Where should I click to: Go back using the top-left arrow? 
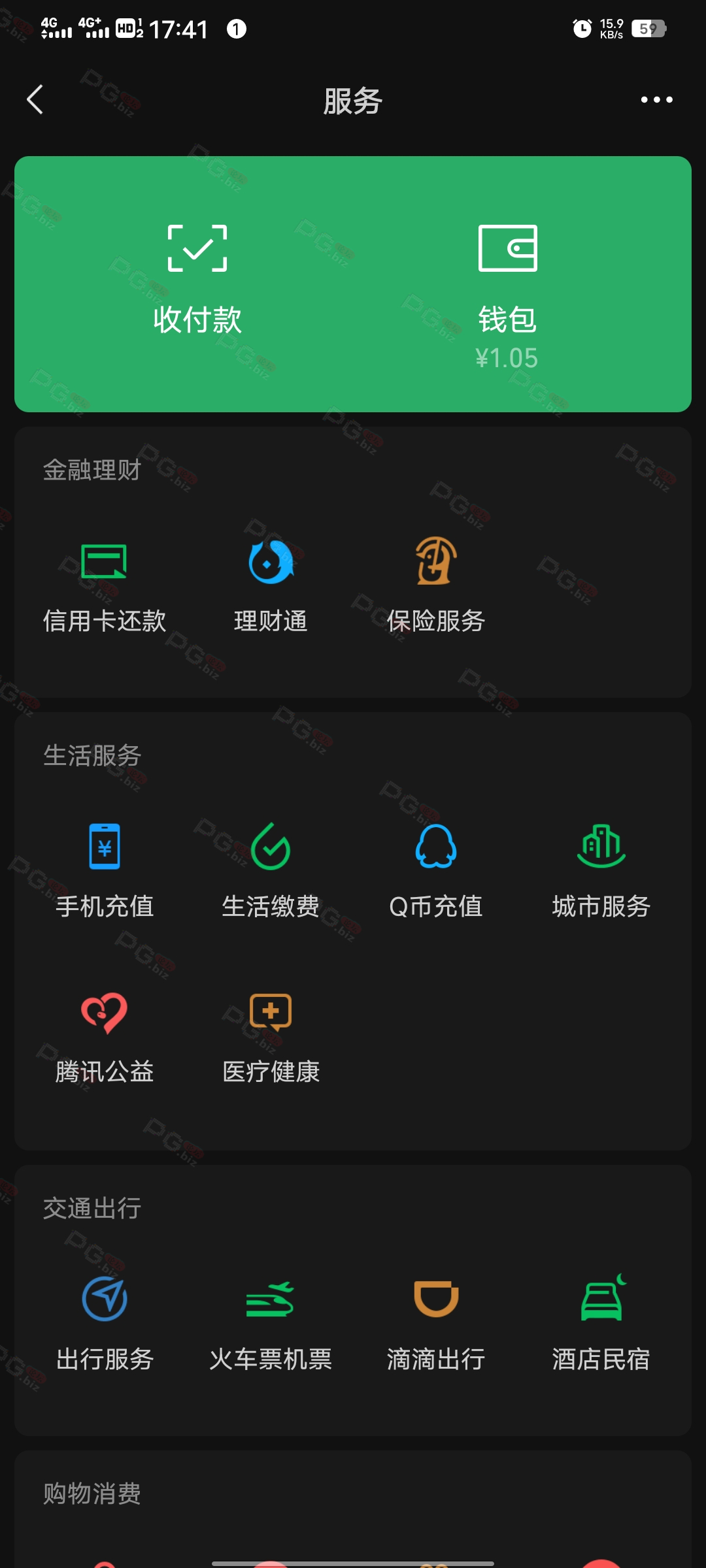point(35,100)
